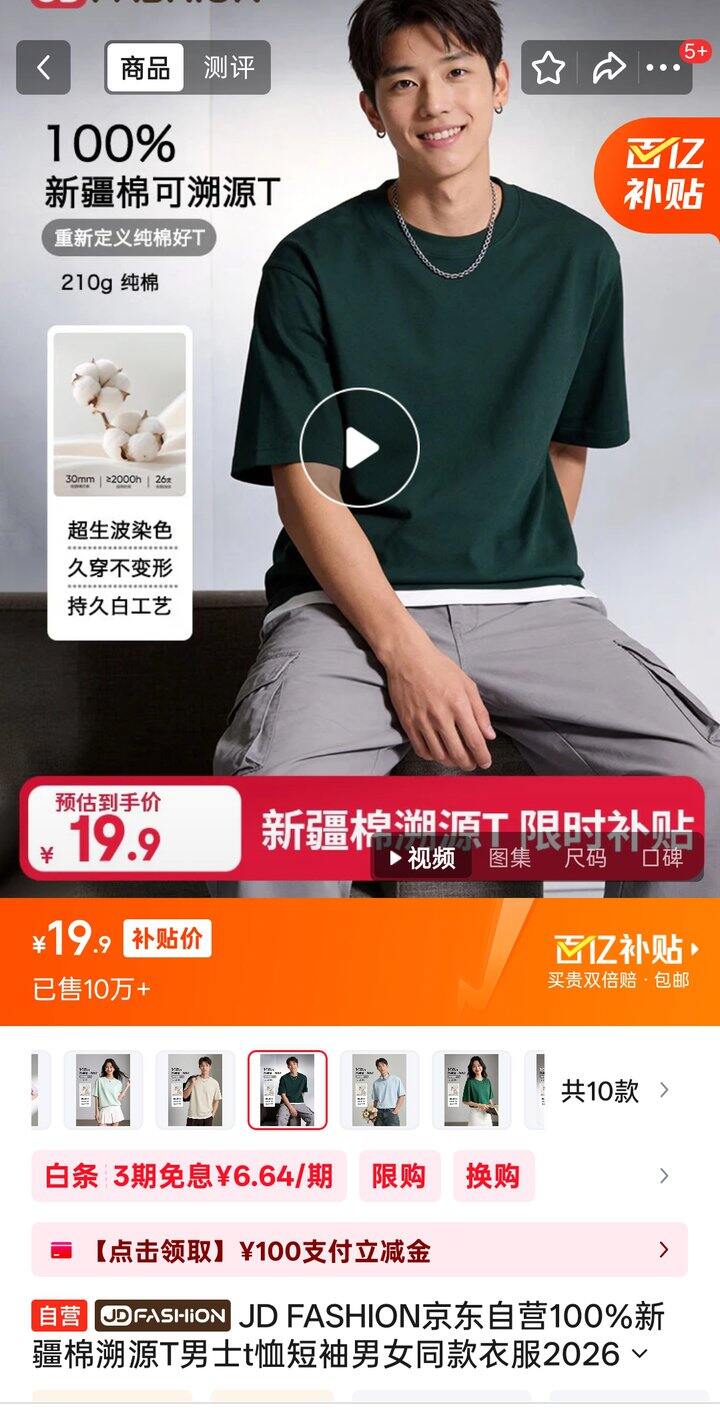Share this product
The image size is (720, 1411).
coord(607,68)
